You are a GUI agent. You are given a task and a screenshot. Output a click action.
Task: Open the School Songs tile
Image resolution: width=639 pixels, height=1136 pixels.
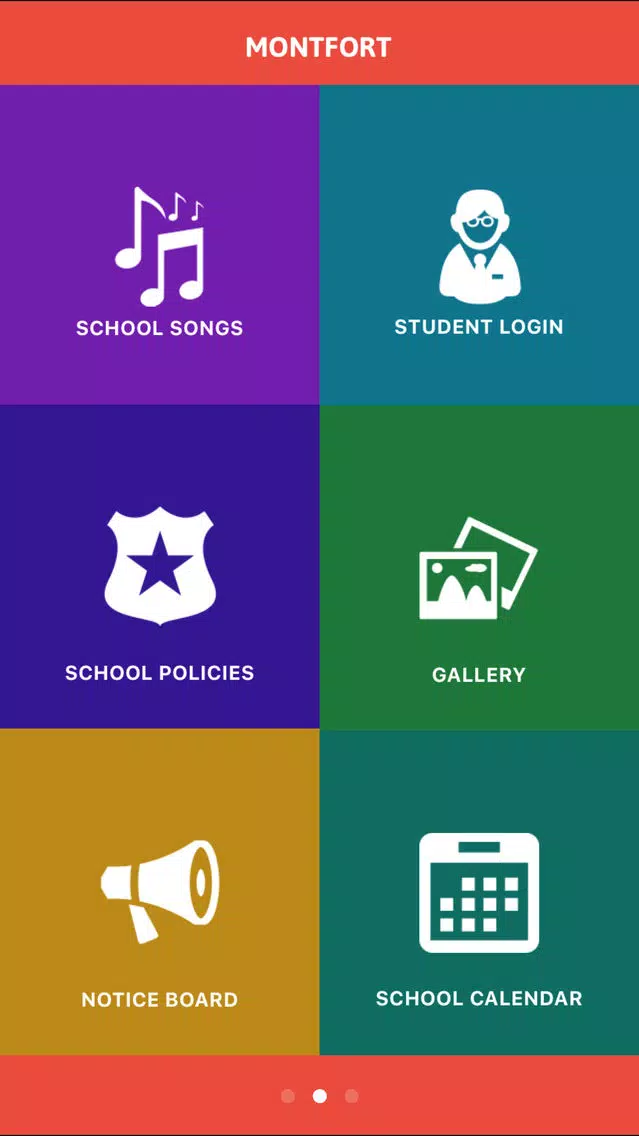click(x=159, y=244)
